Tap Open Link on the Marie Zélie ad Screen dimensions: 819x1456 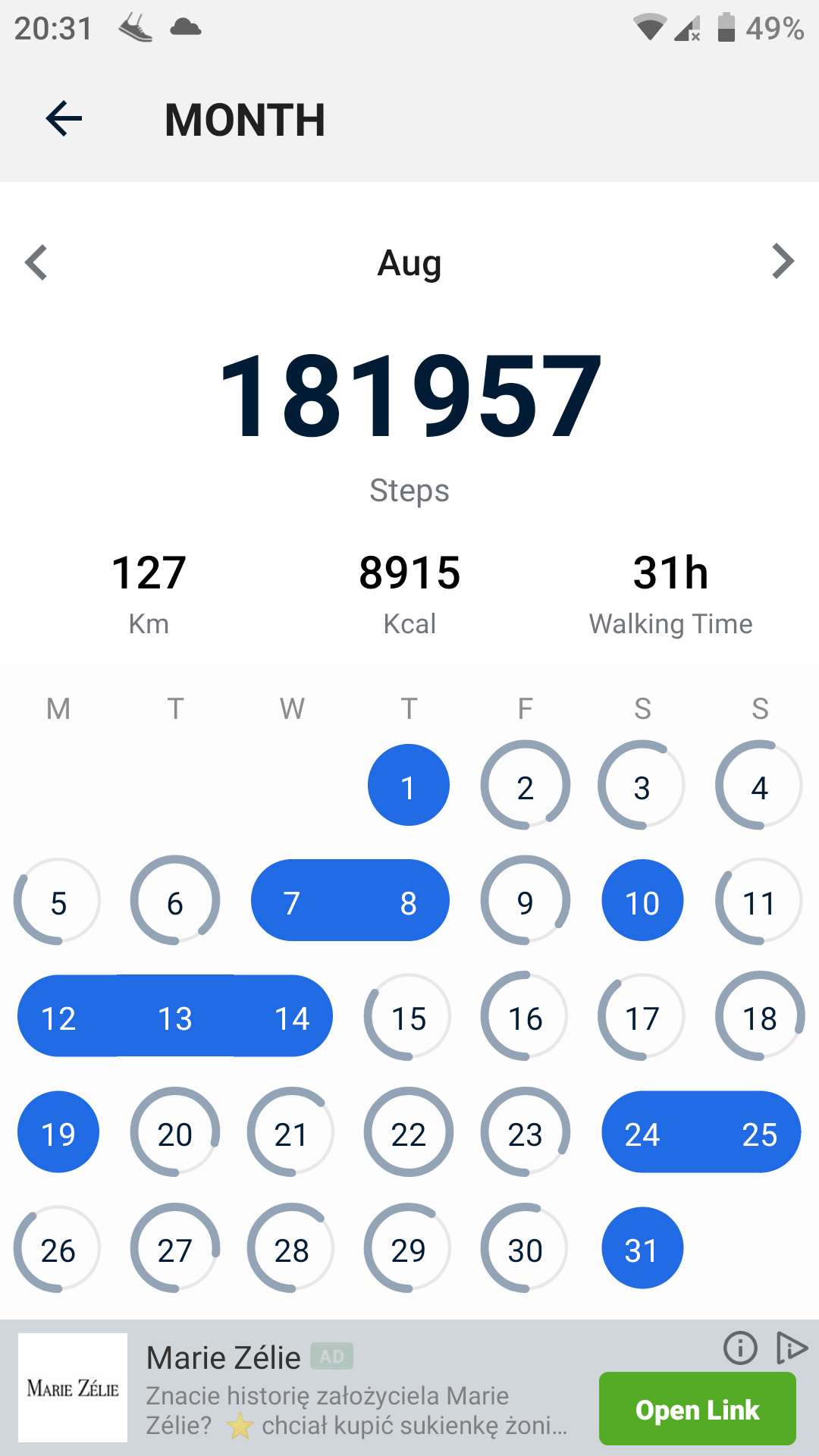(x=697, y=1409)
